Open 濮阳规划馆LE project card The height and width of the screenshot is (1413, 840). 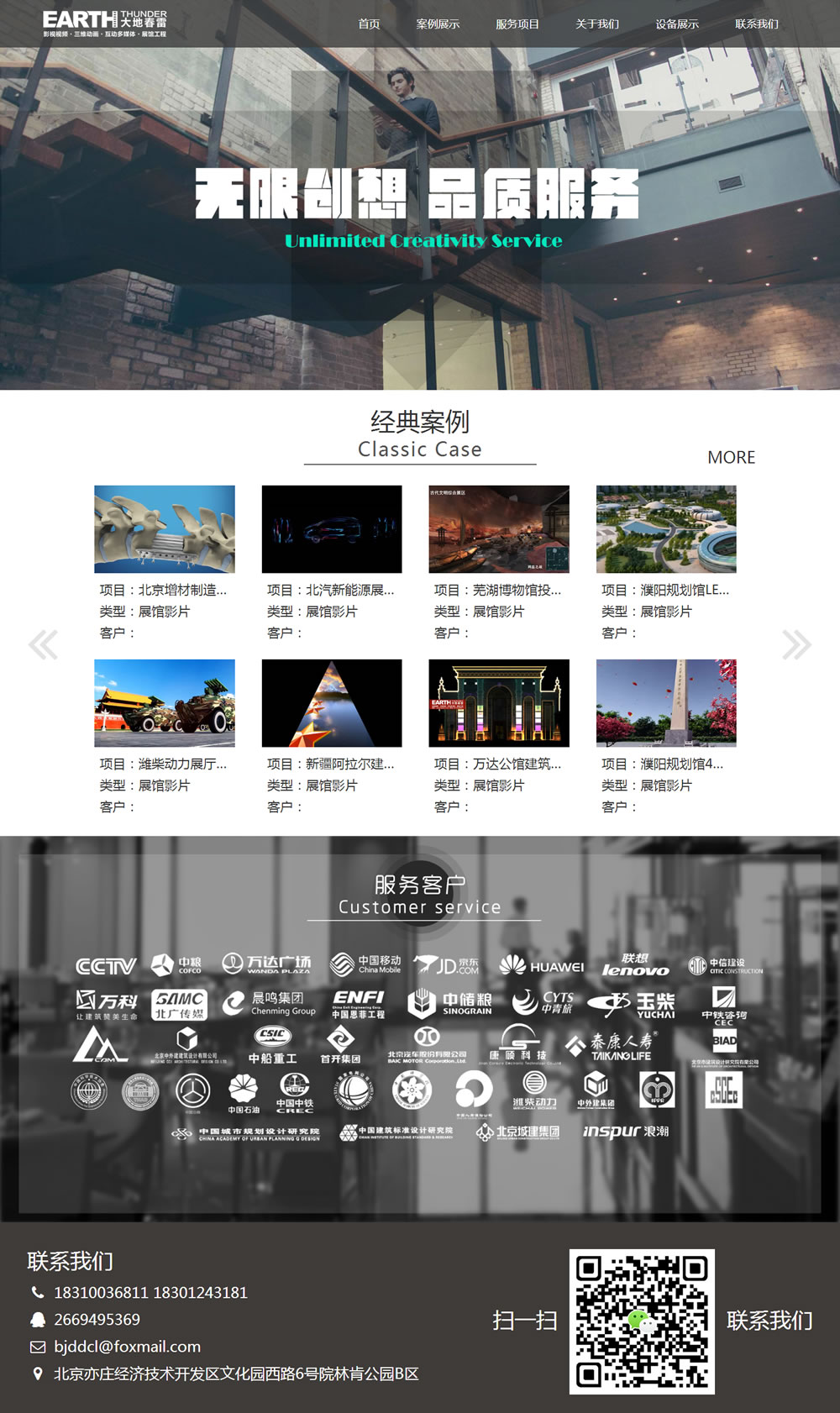click(x=666, y=529)
